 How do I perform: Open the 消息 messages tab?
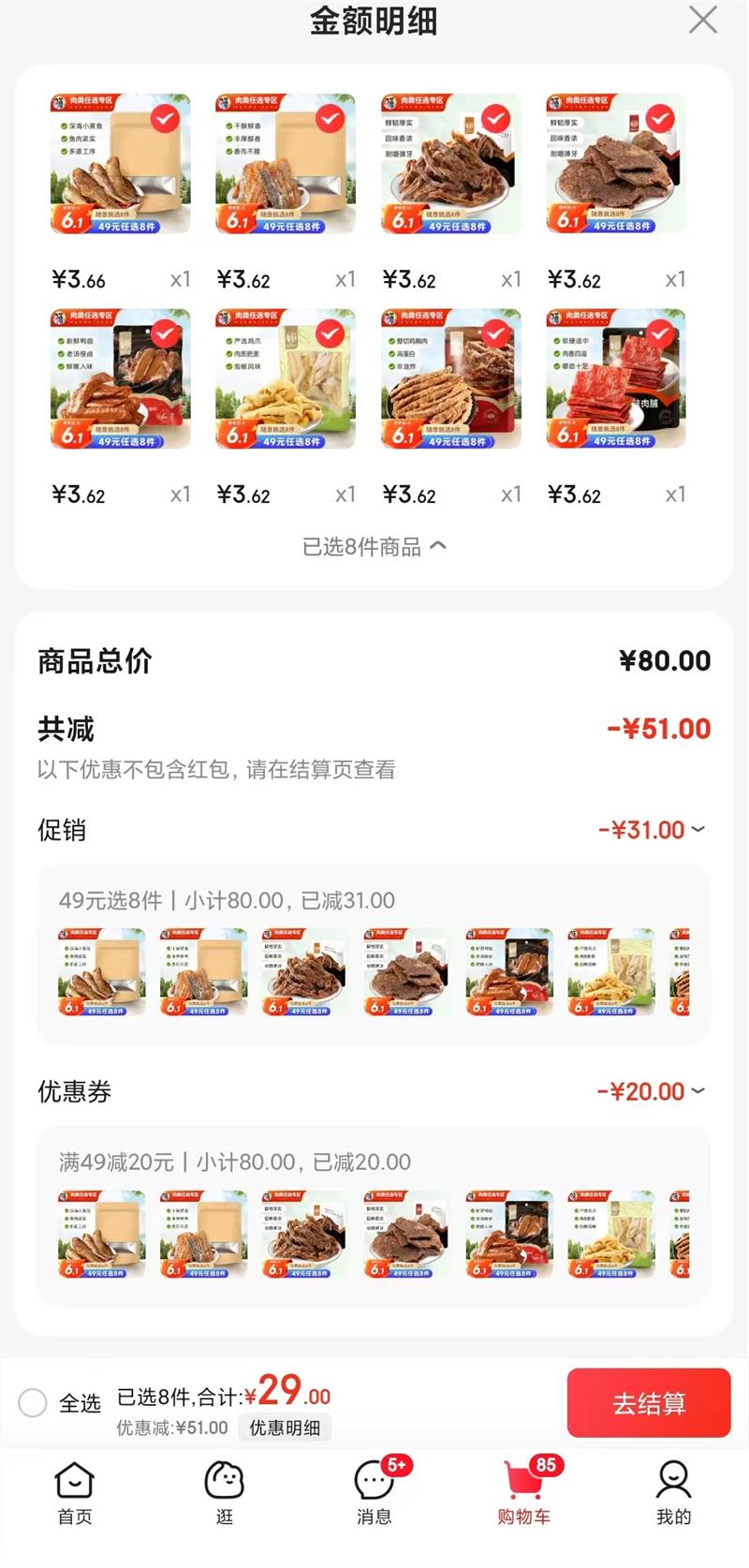coord(374,1493)
